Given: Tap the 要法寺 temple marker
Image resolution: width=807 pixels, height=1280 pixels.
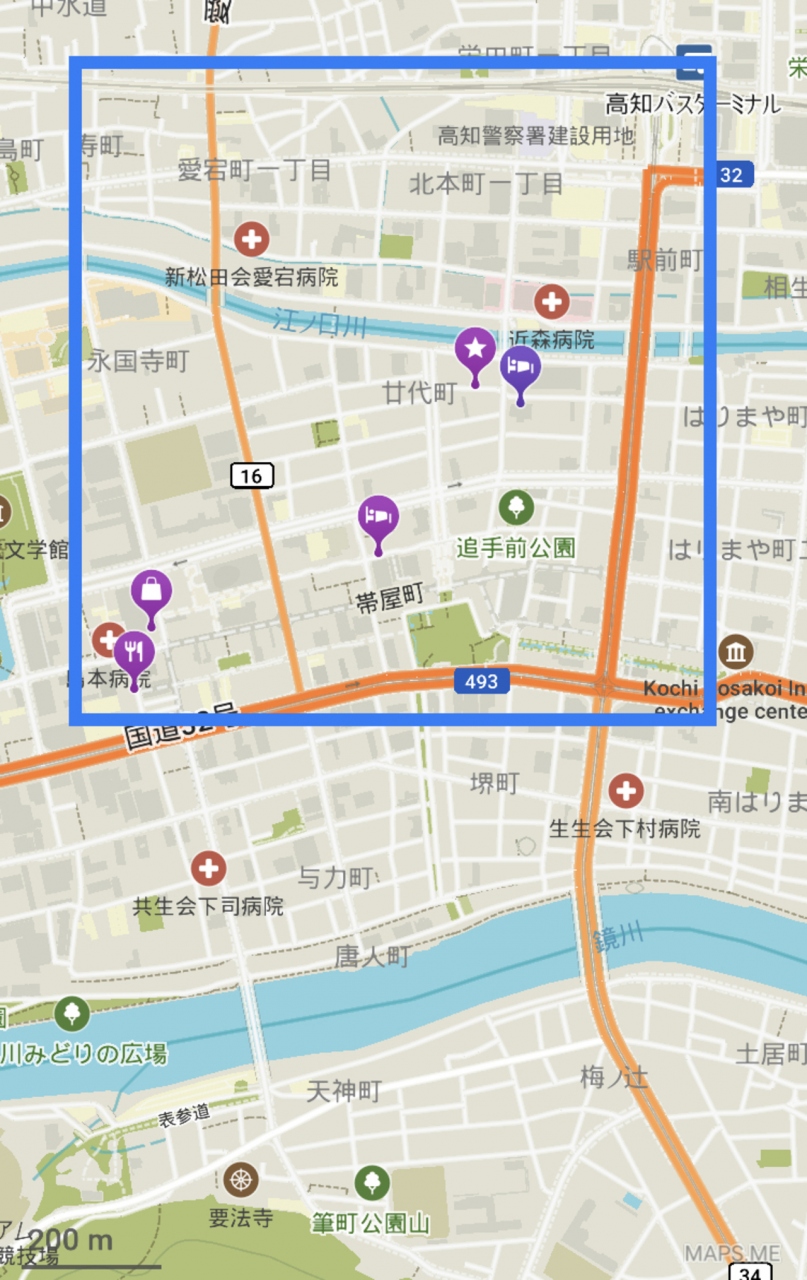Looking at the screenshot, I should click(240, 1181).
